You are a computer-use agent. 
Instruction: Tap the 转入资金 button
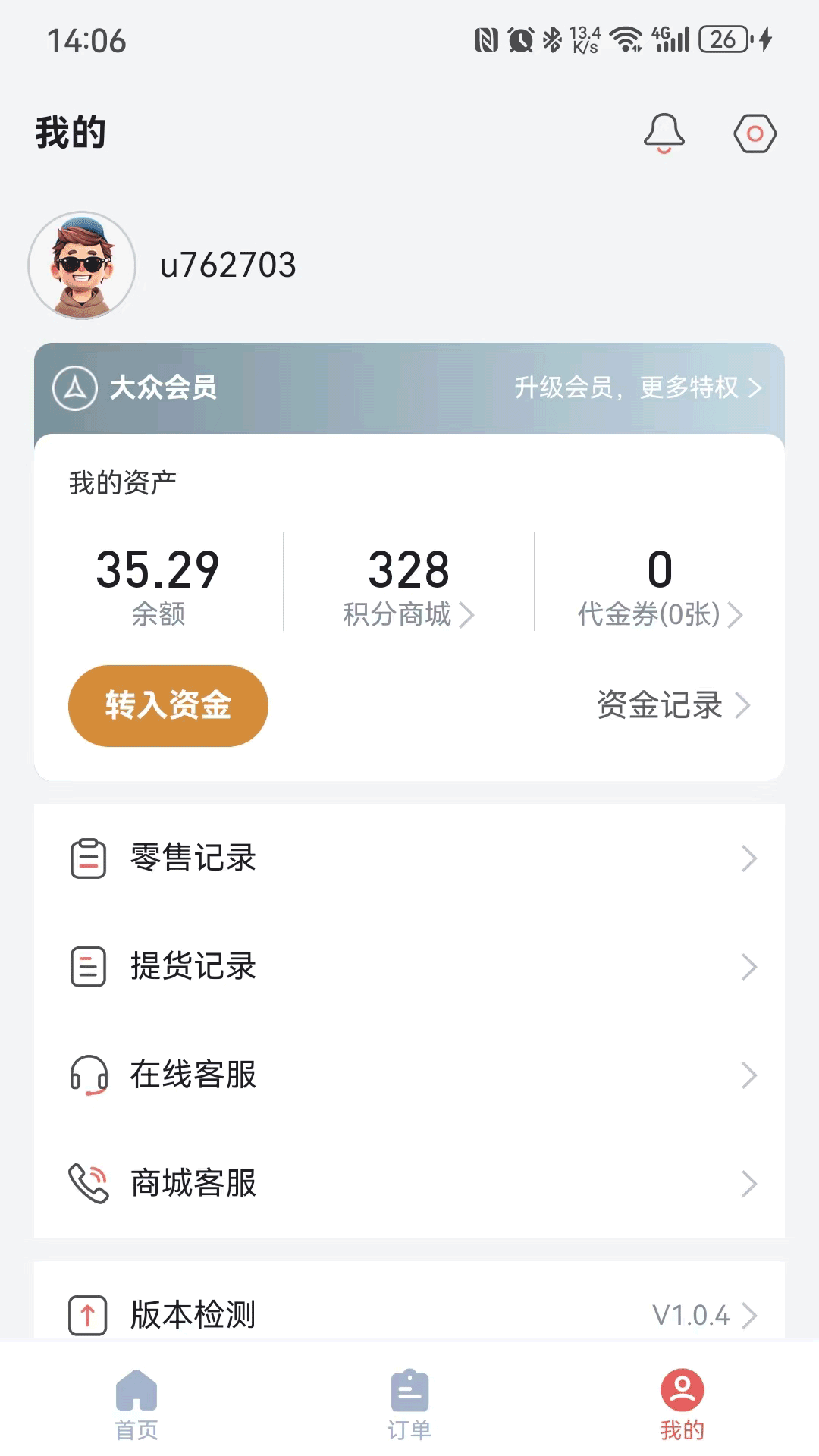tap(168, 705)
